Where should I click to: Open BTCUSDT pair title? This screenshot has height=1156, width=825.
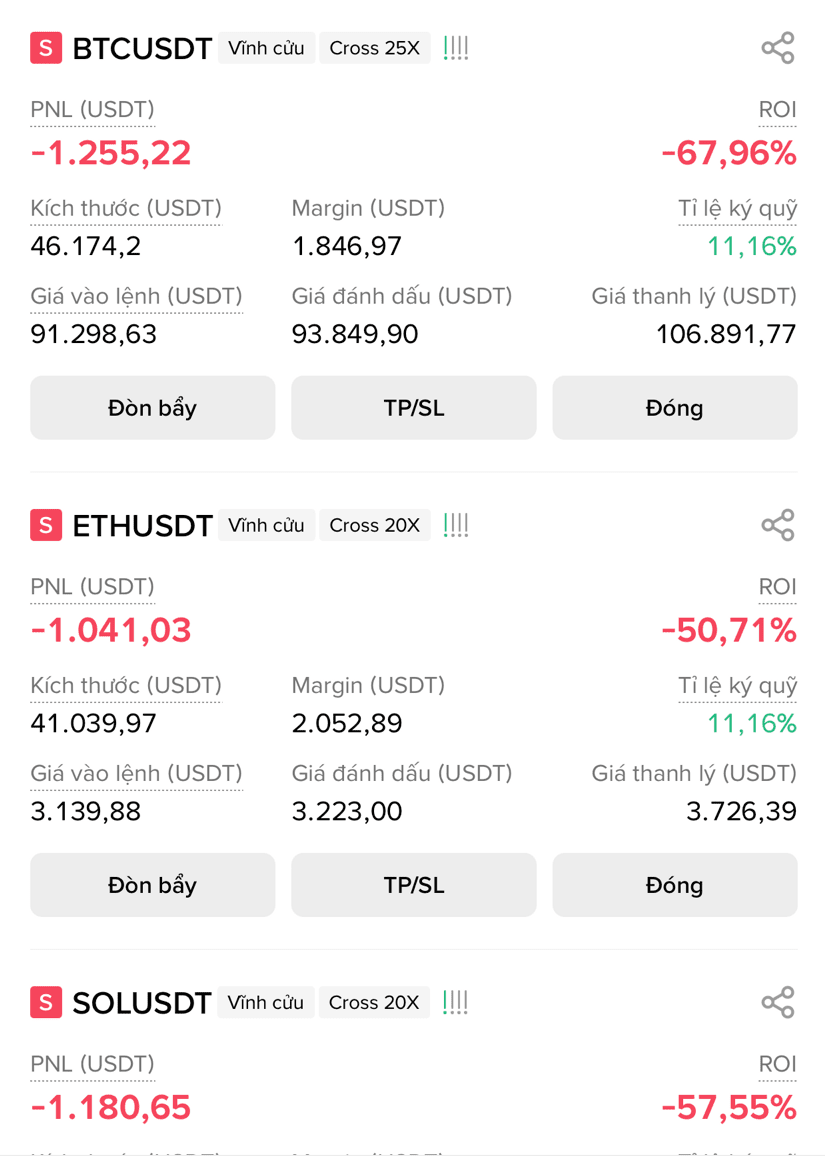[142, 49]
